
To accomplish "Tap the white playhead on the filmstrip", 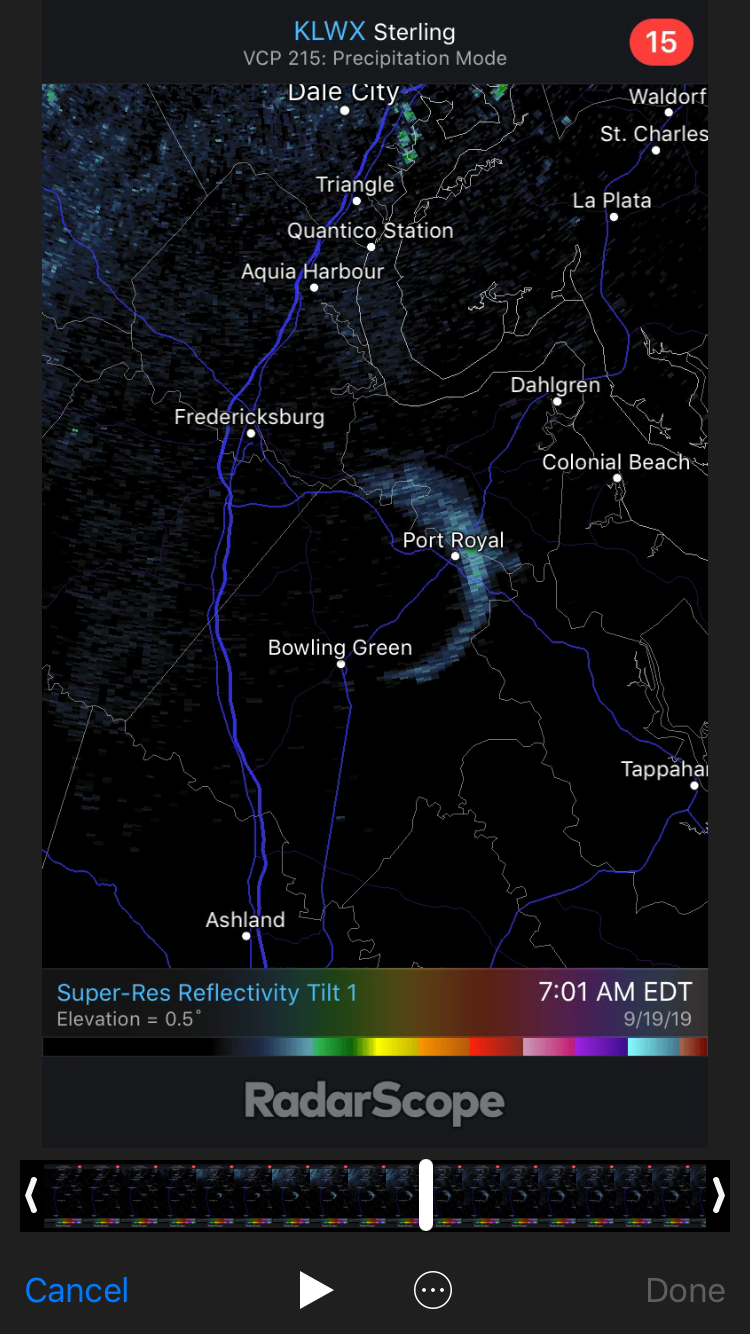I will pyautogui.click(x=426, y=1195).
